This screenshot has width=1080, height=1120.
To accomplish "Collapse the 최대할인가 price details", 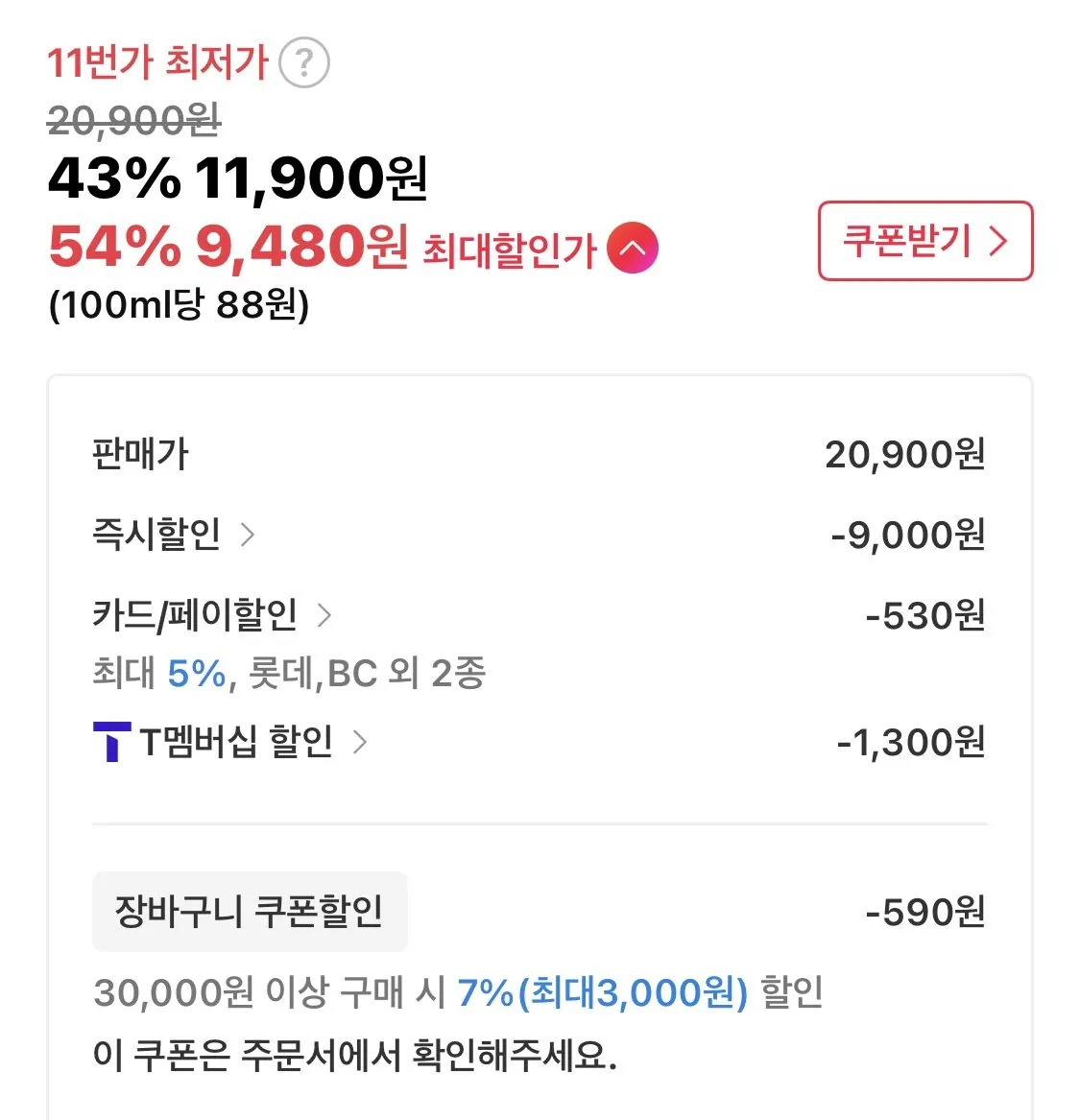I will coord(633,248).
